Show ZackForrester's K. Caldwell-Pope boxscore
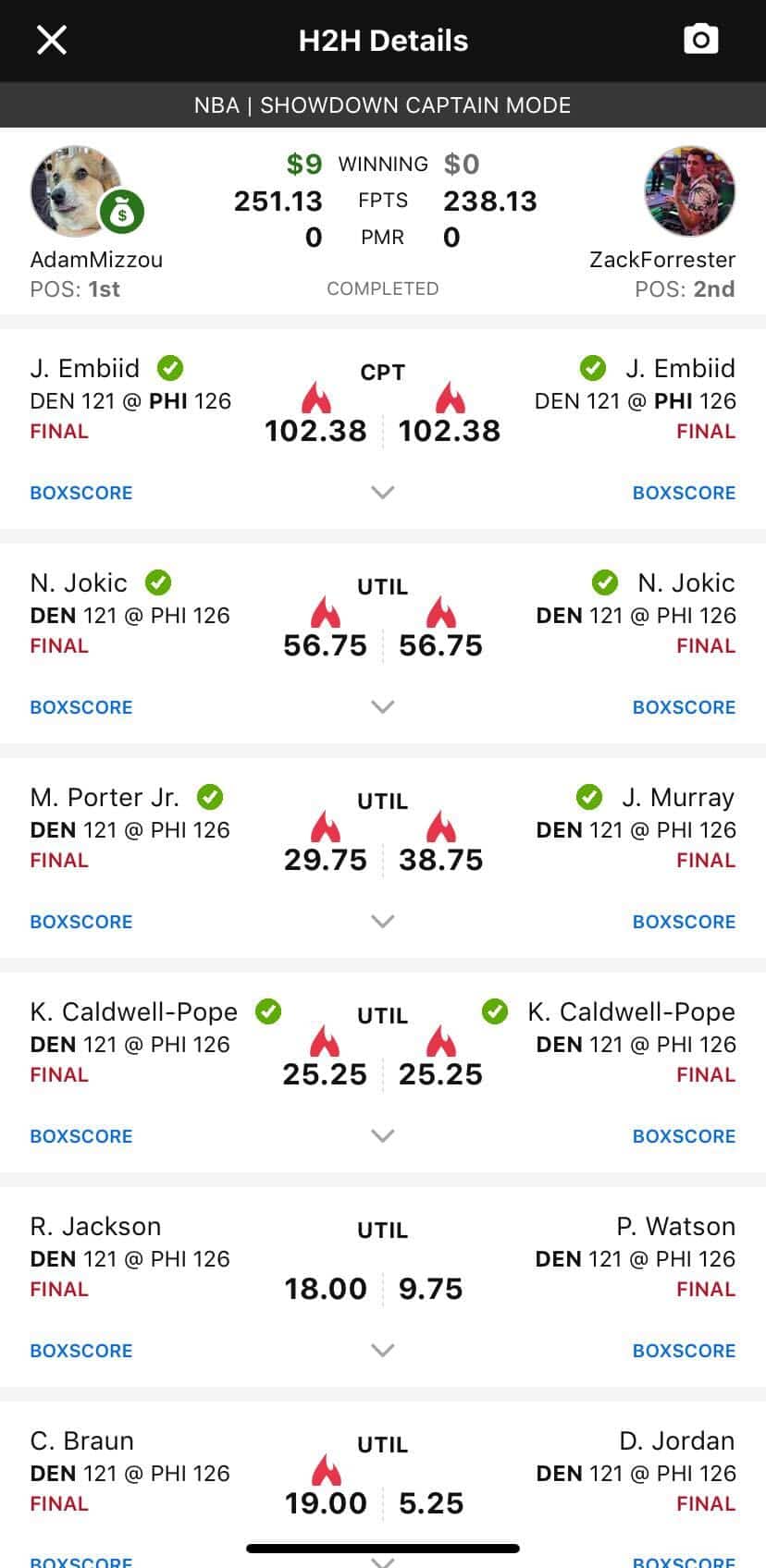Image resolution: width=766 pixels, height=1568 pixels. (x=684, y=1136)
